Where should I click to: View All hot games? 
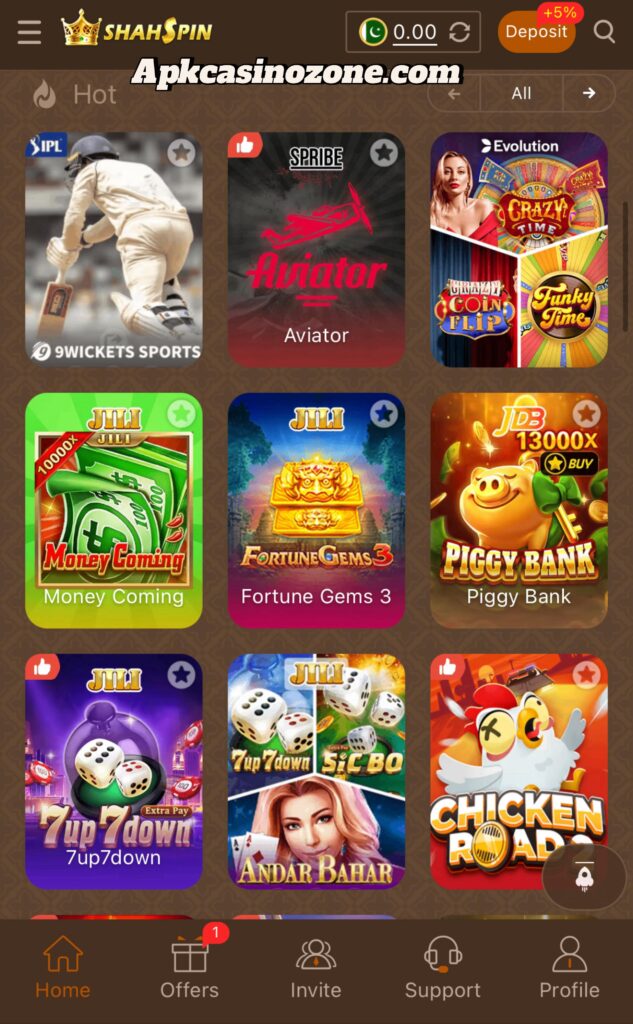[x=521, y=93]
